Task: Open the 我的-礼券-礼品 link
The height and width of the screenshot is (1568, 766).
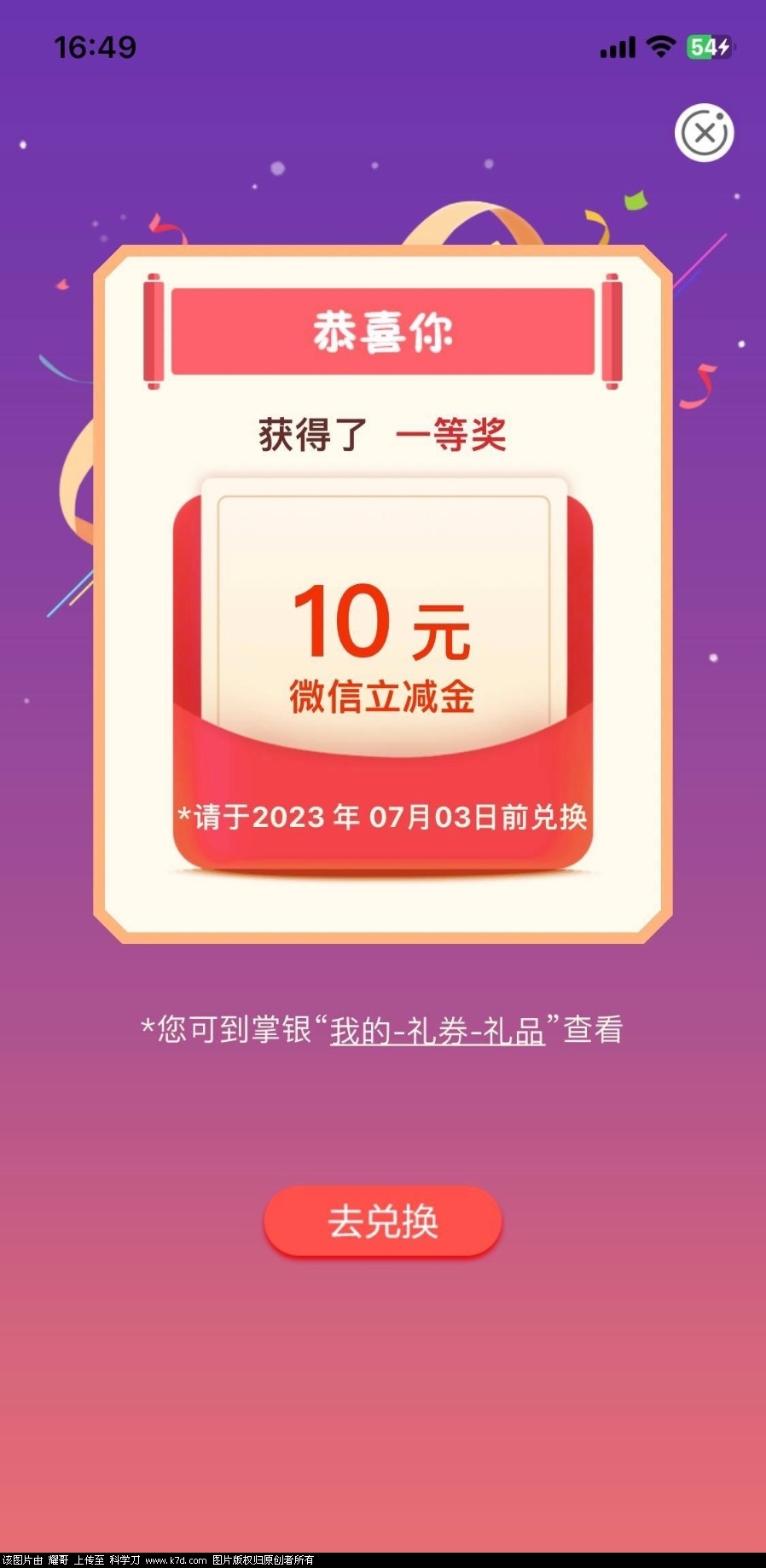Action: 437,1031
